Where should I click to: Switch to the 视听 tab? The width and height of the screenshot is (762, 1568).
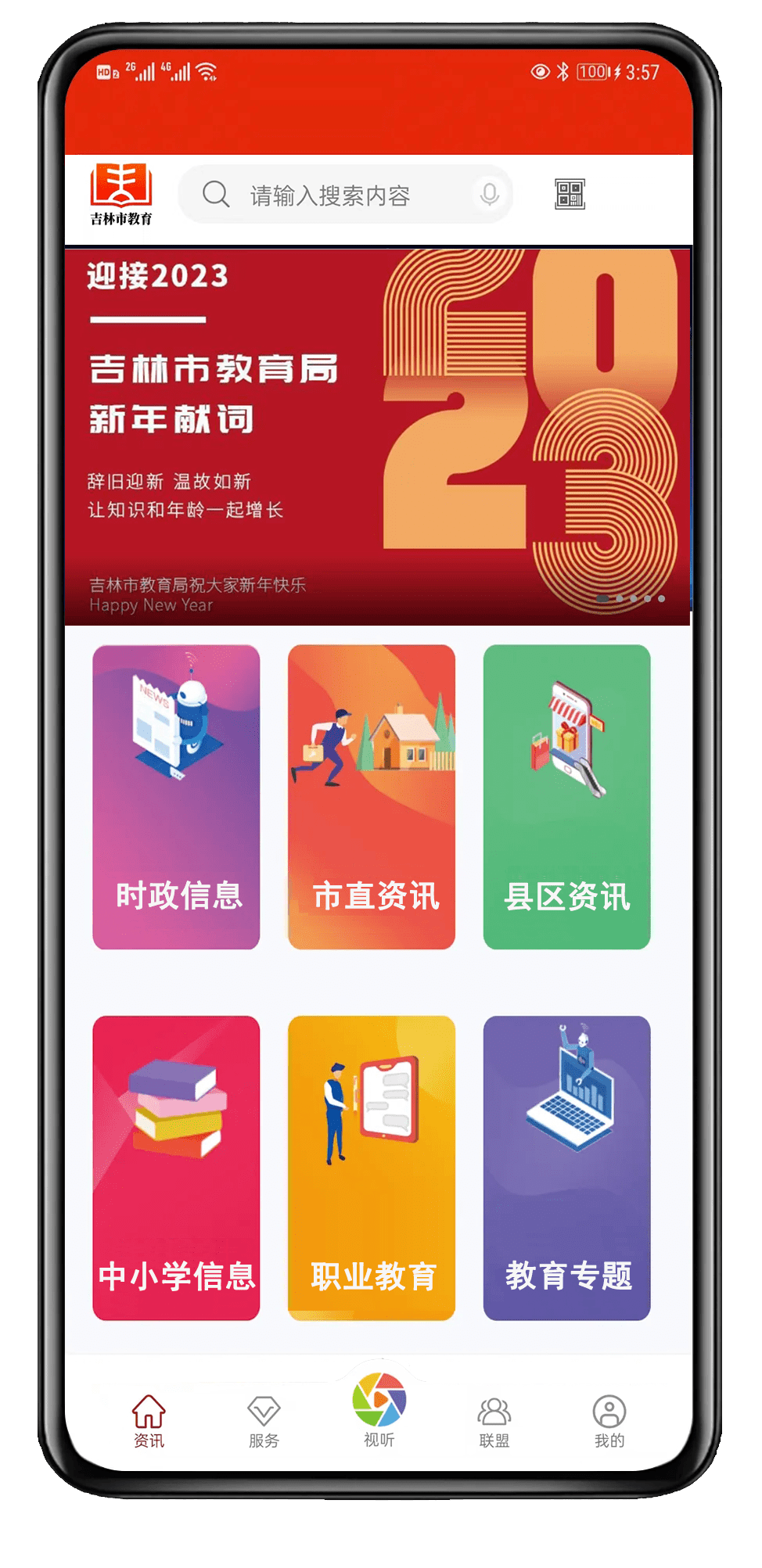[379, 1409]
